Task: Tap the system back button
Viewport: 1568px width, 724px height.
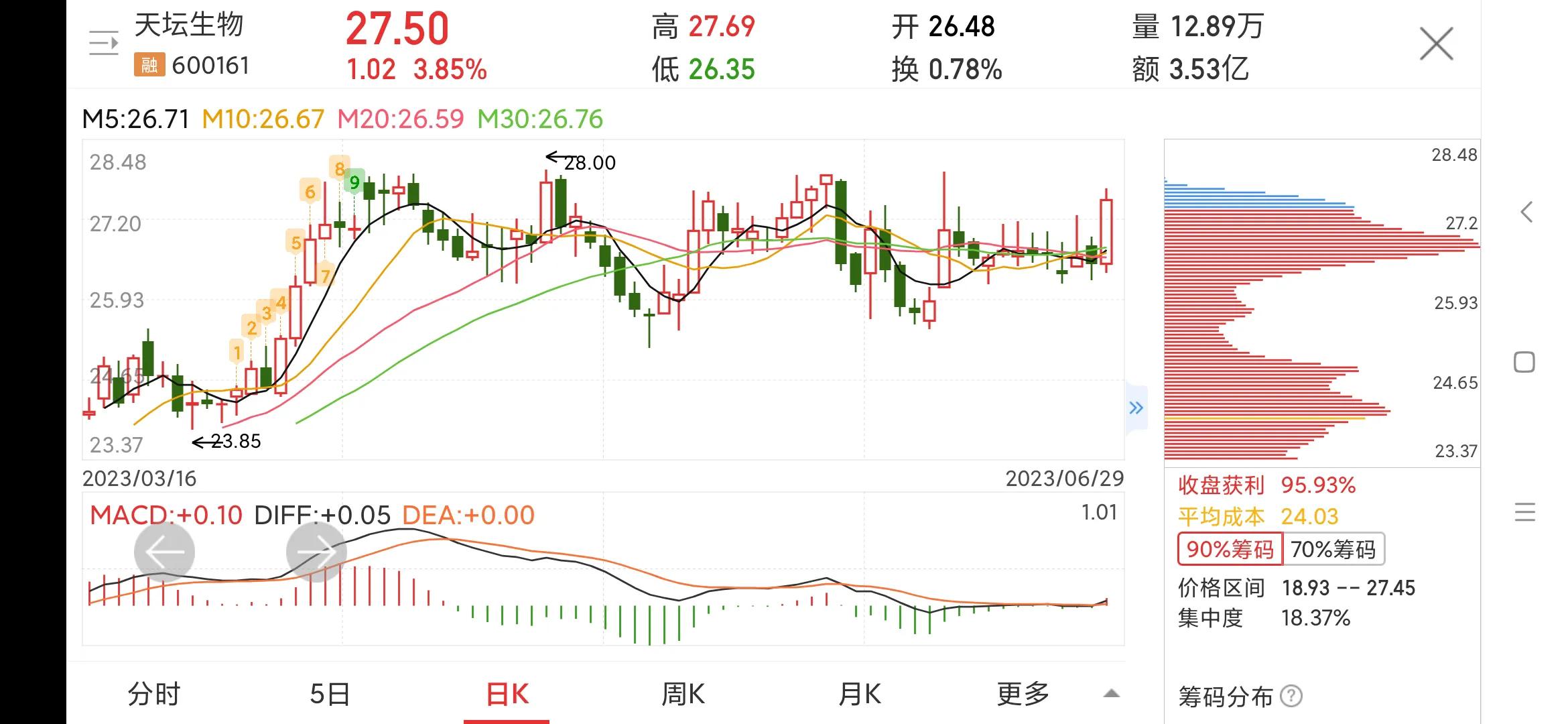Action: pyautogui.click(x=1526, y=213)
